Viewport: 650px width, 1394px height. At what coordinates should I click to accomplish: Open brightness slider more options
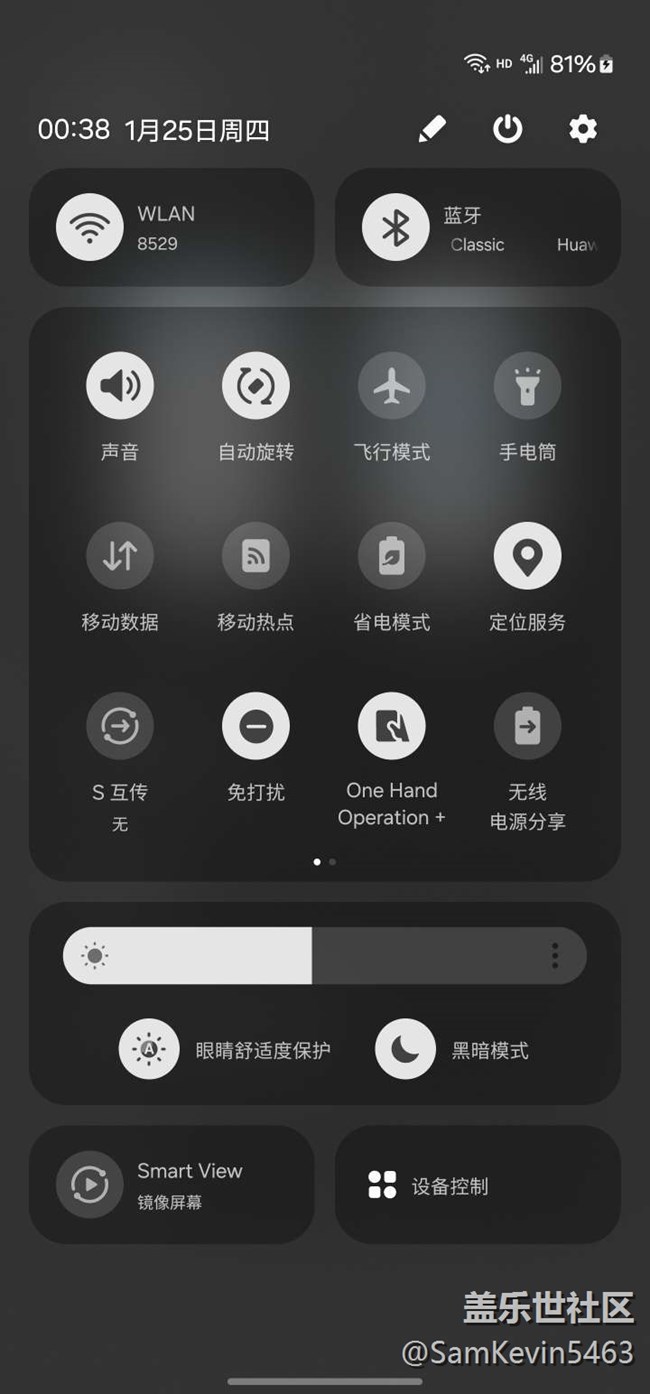click(555, 956)
